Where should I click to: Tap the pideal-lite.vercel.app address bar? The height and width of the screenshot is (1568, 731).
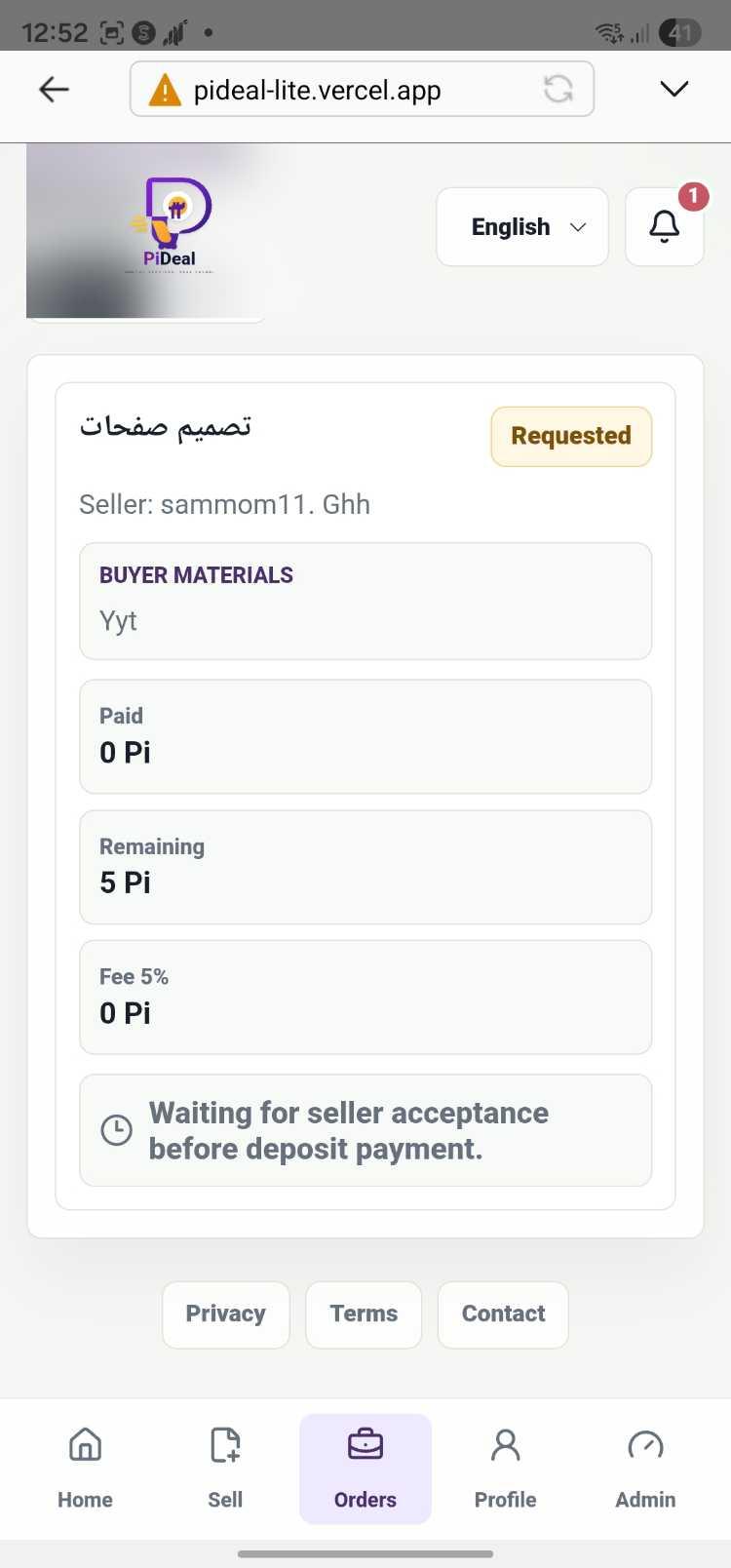(x=362, y=90)
